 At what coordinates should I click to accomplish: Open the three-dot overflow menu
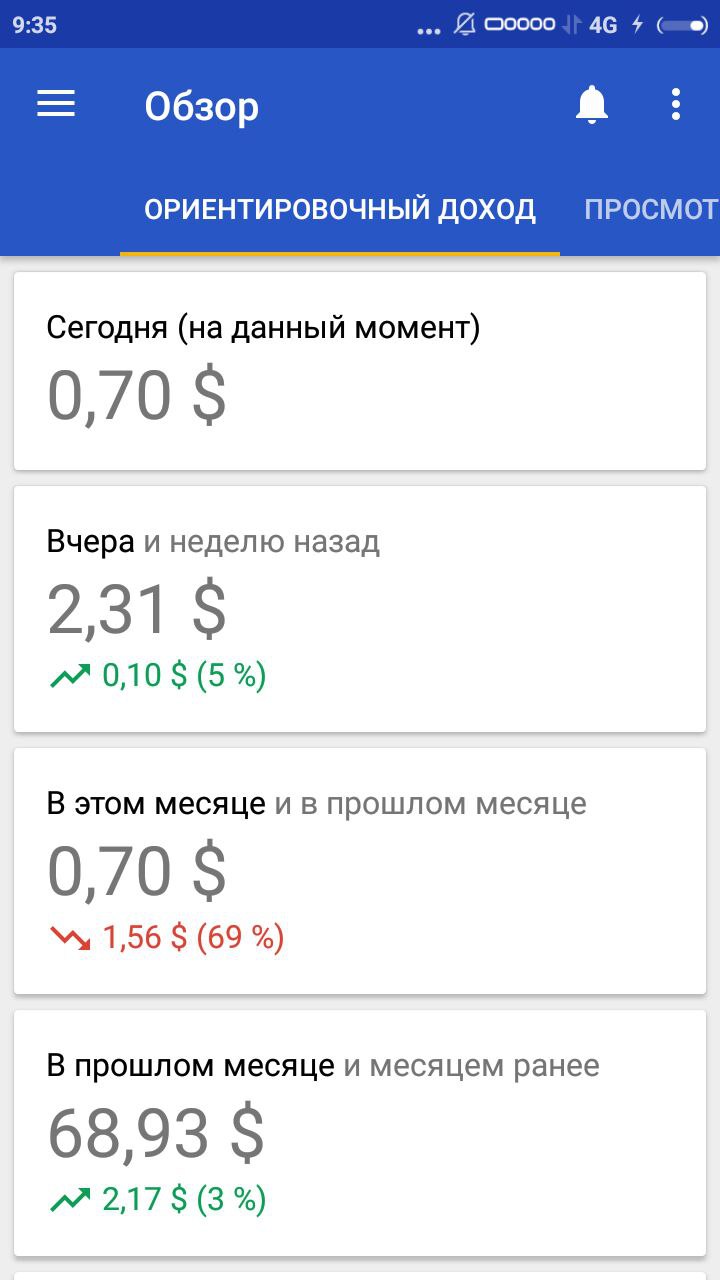[676, 105]
